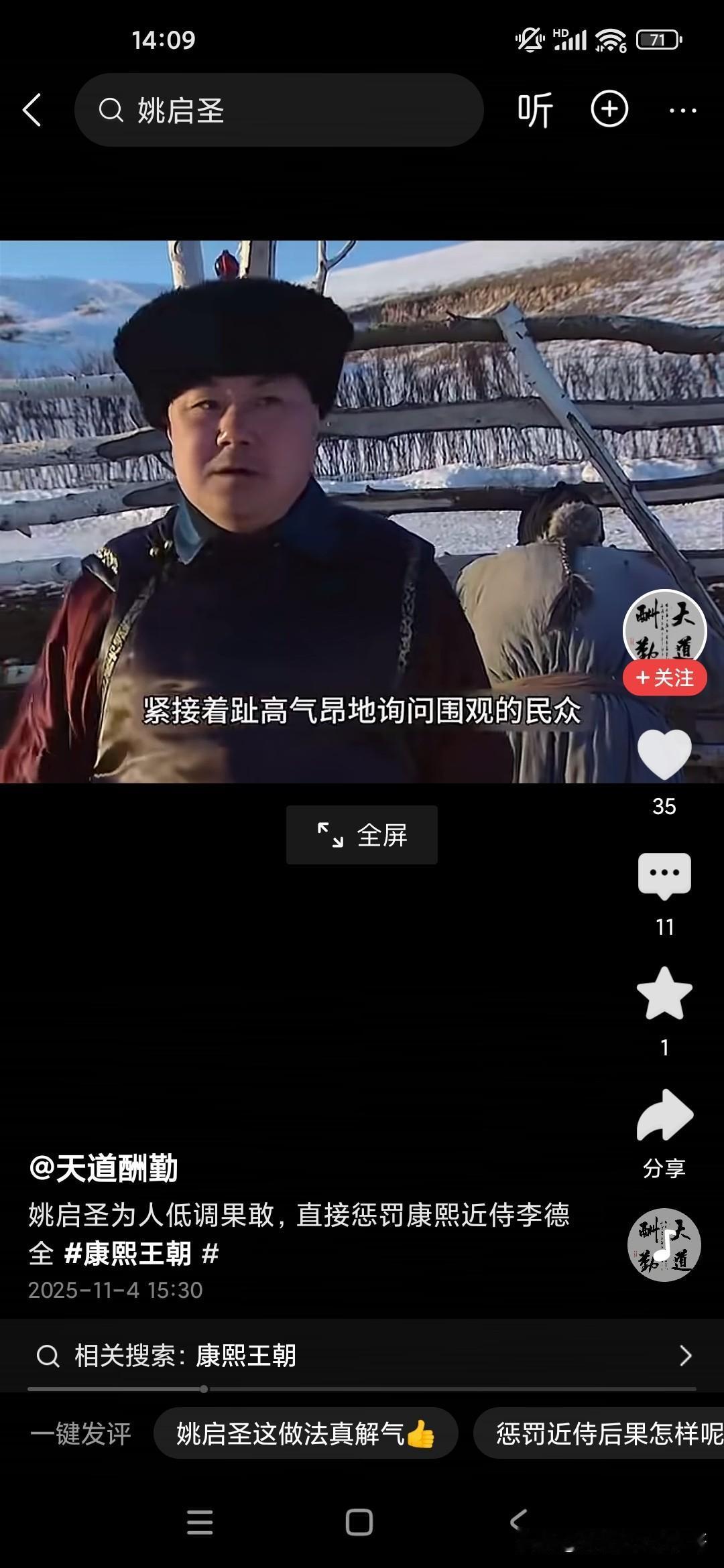Tap the 听 listen icon
This screenshot has width=724, height=1568.
[534, 110]
